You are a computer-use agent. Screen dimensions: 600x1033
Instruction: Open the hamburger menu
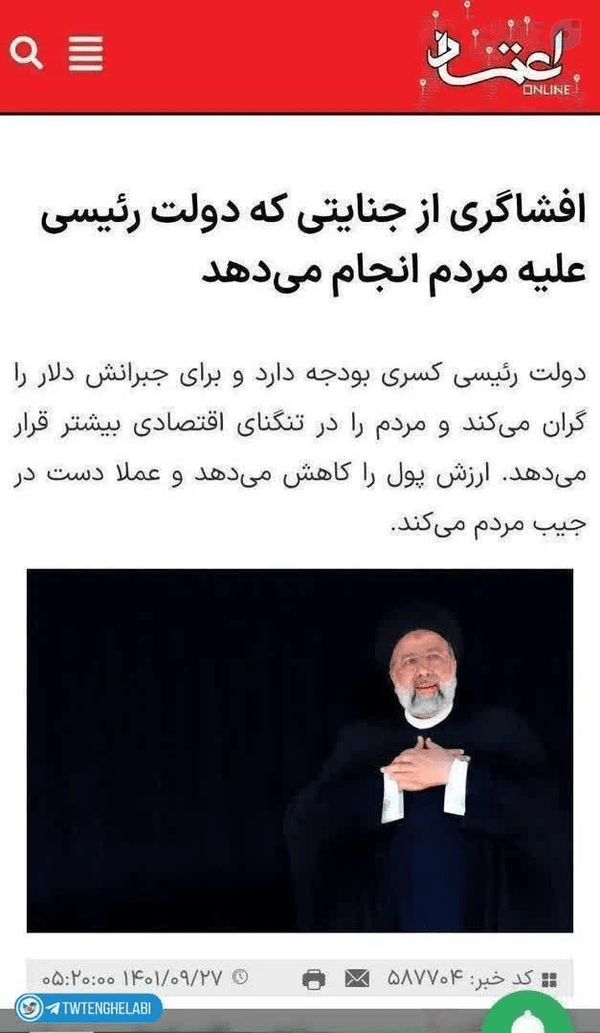tap(86, 53)
